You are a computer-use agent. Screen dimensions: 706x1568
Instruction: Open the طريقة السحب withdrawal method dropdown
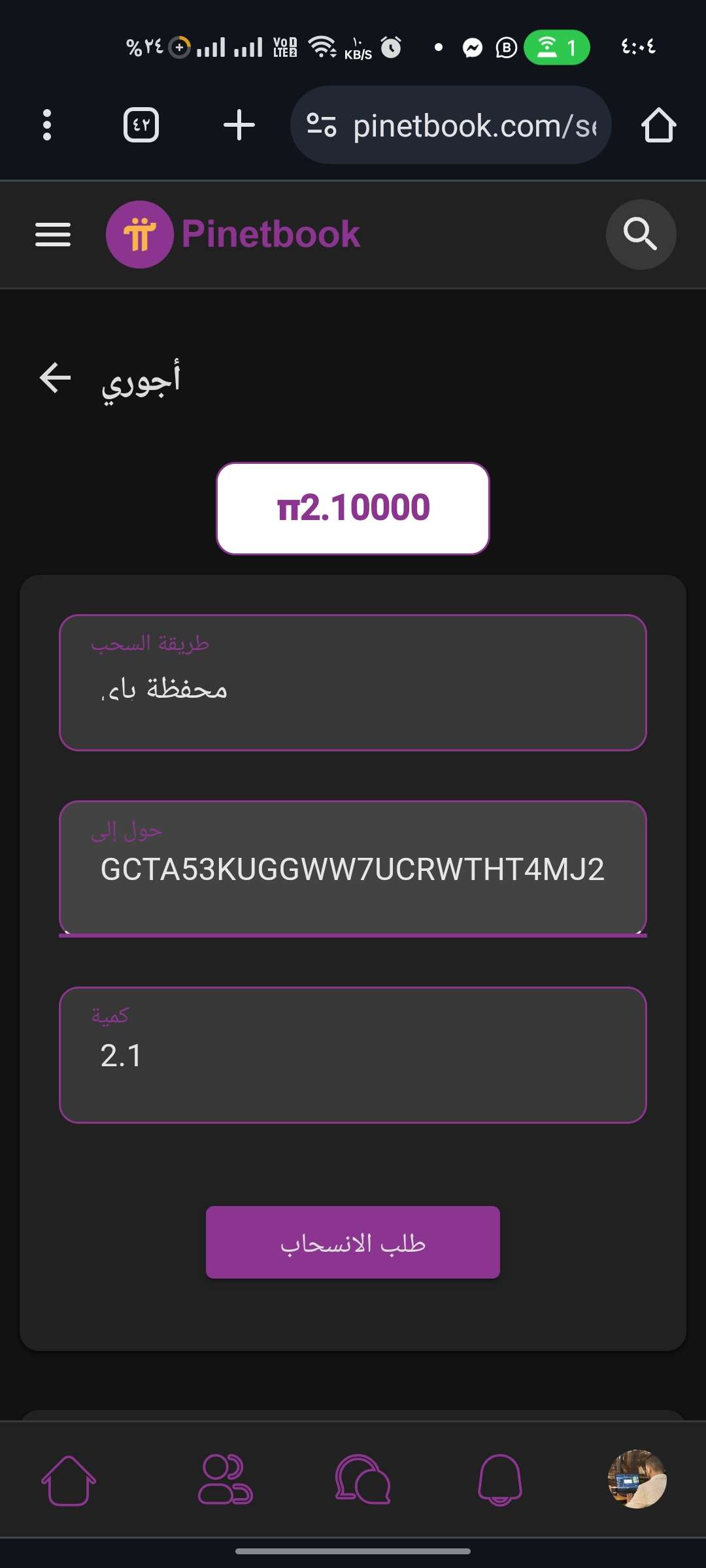point(353,683)
